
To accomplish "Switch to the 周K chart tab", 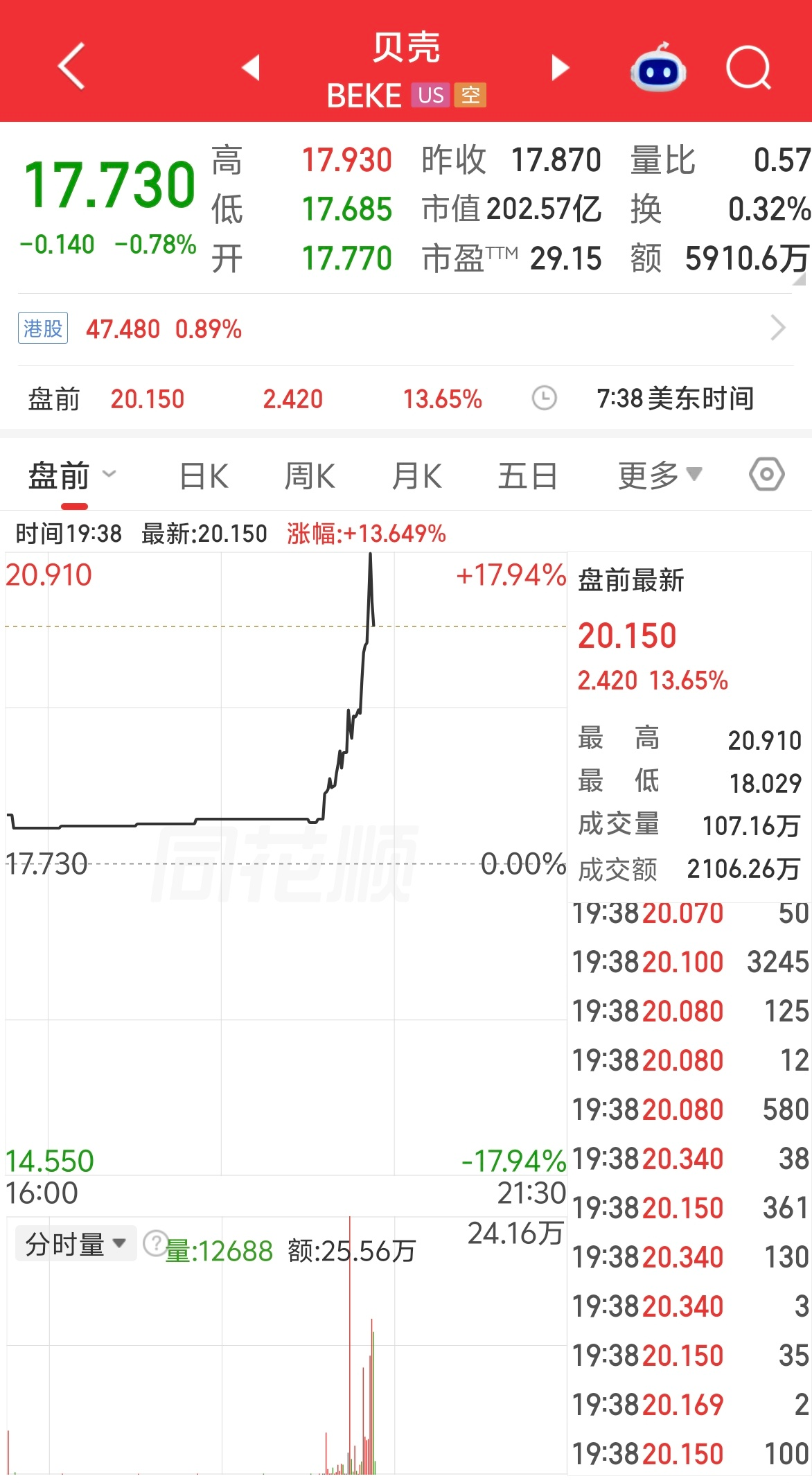I will click(x=310, y=476).
